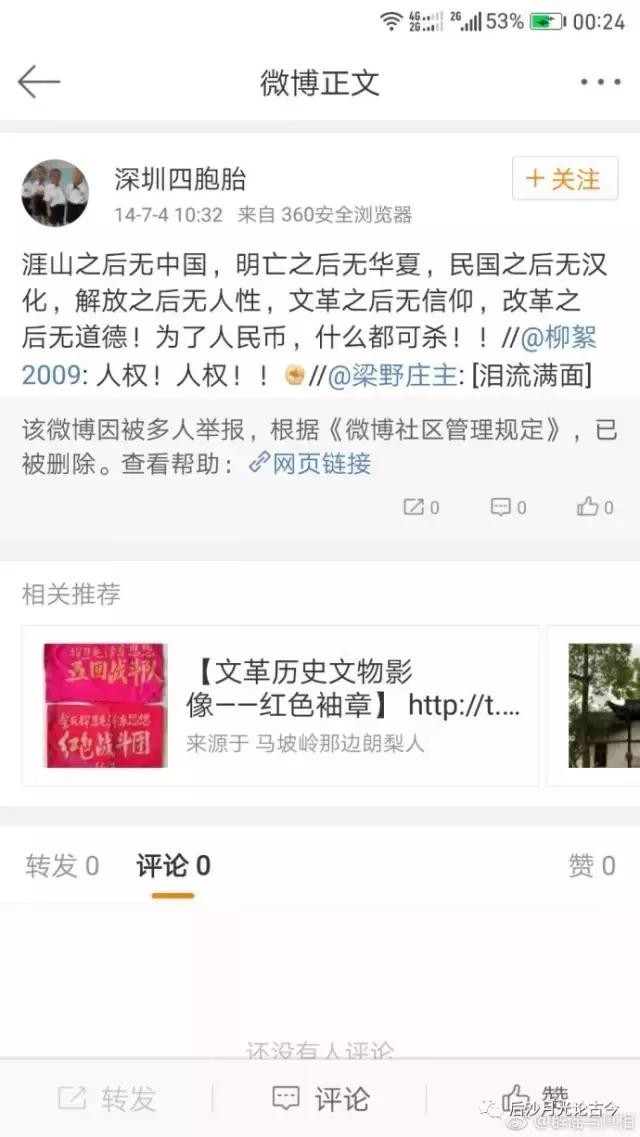The height and width of the screenshot is (1137, 640).
Task: Open the three-dot overflow menu
Action: pos(600,83)
